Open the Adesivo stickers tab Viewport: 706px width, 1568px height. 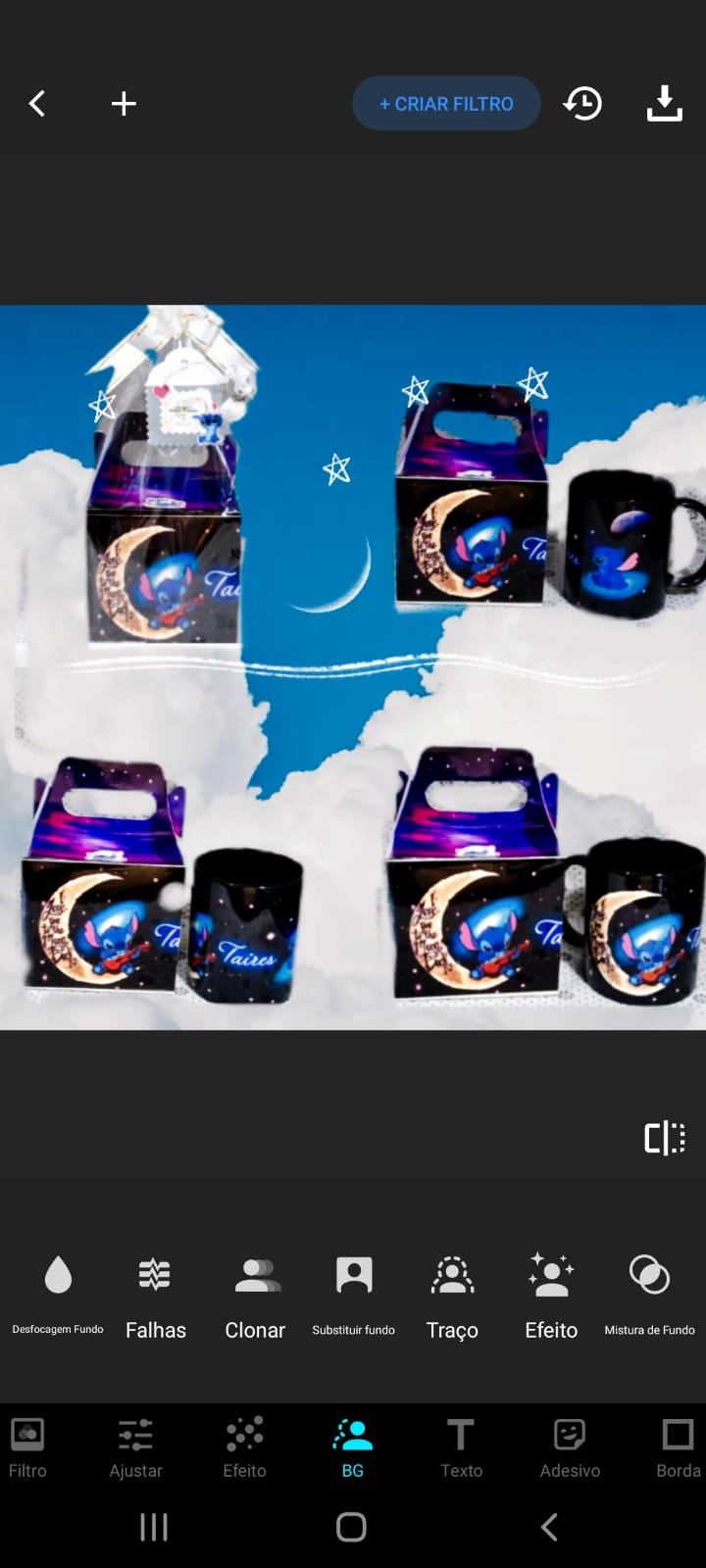[x=570, y=1448]
